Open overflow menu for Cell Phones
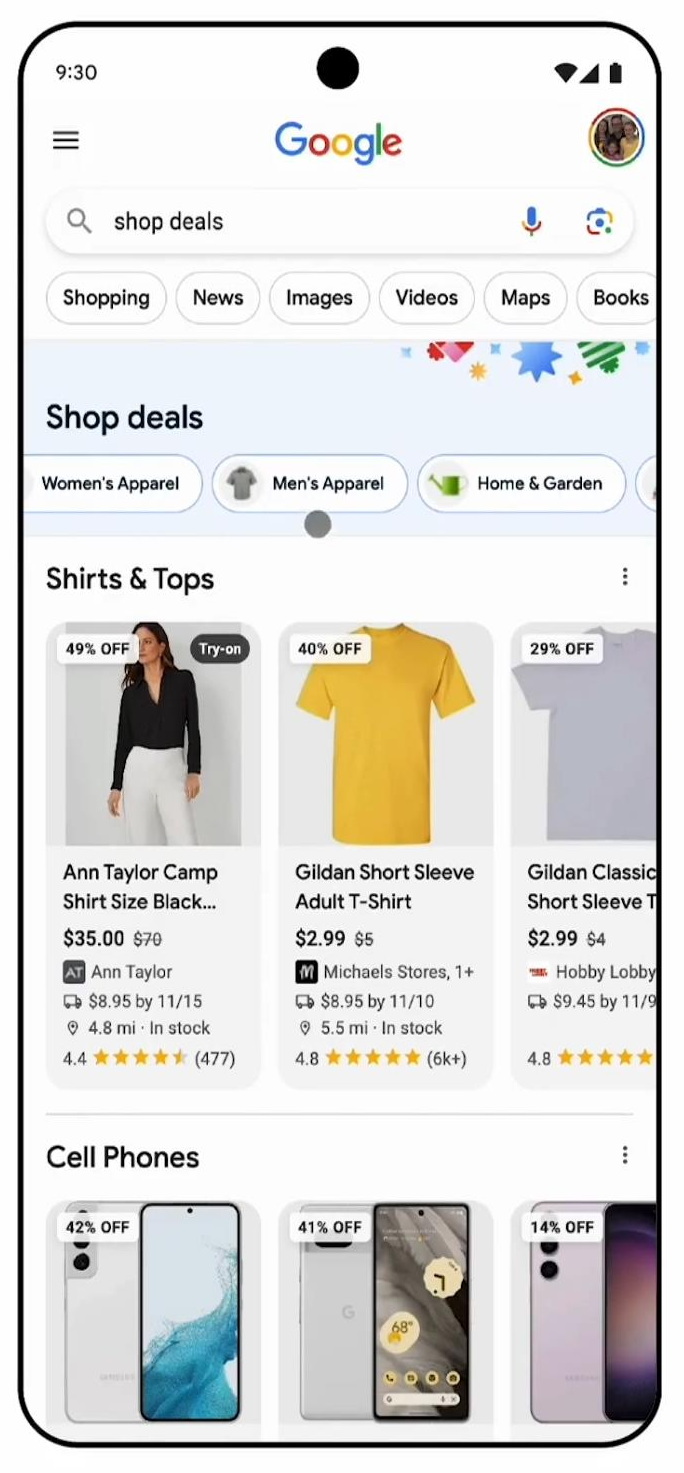Viewport: 684px width, 1473px height. click(x=625, y=1156)
